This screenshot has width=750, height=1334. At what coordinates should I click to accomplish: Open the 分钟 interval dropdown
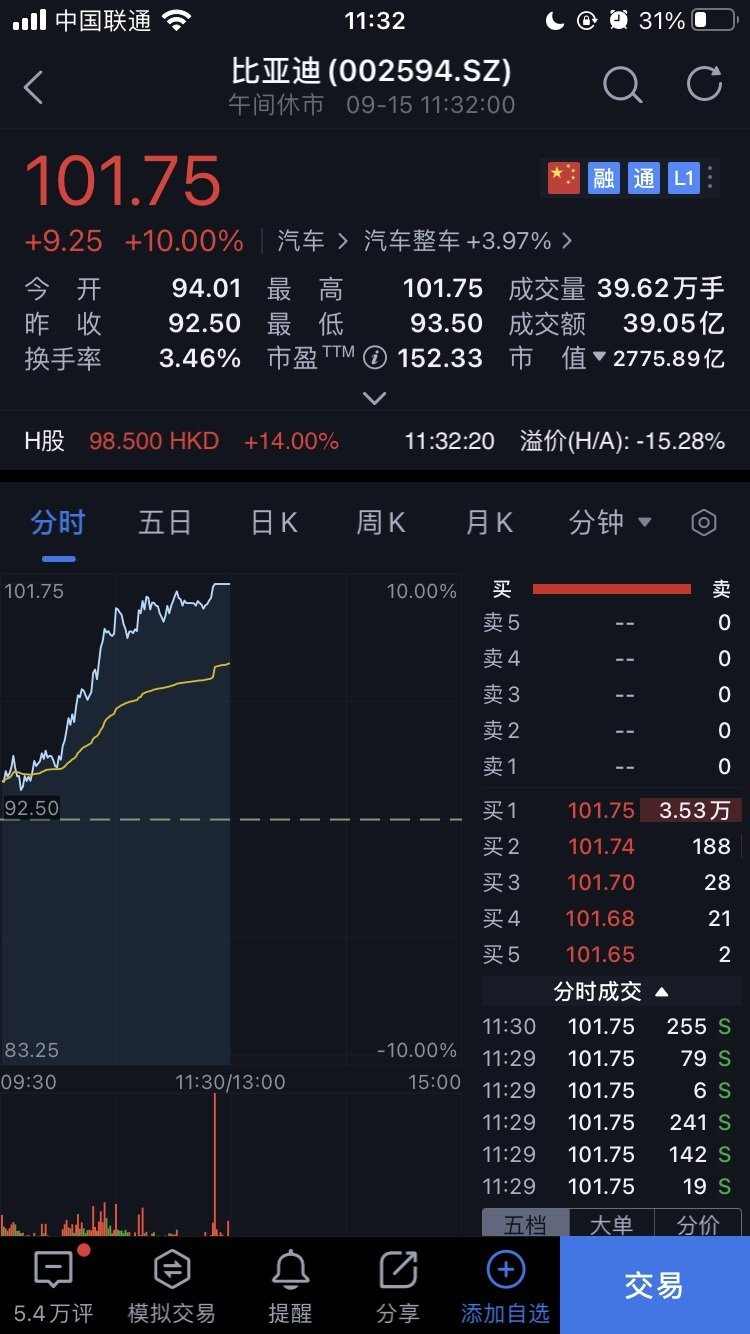tap(610, 522)
